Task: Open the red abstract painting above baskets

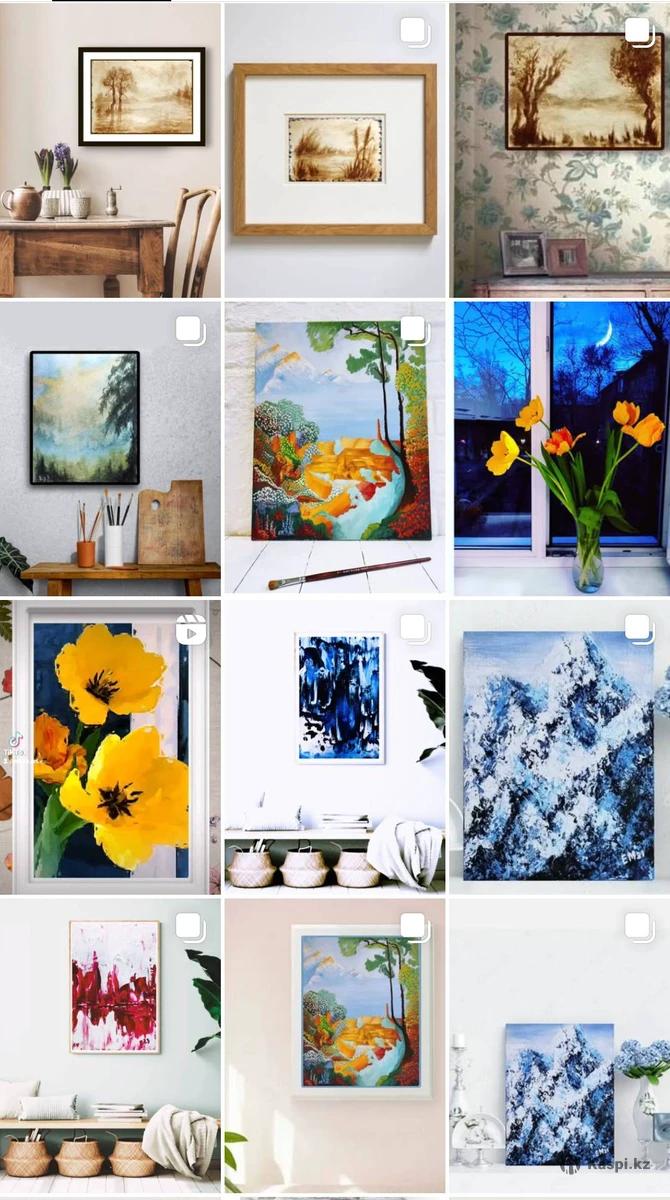Action: 110,1044
